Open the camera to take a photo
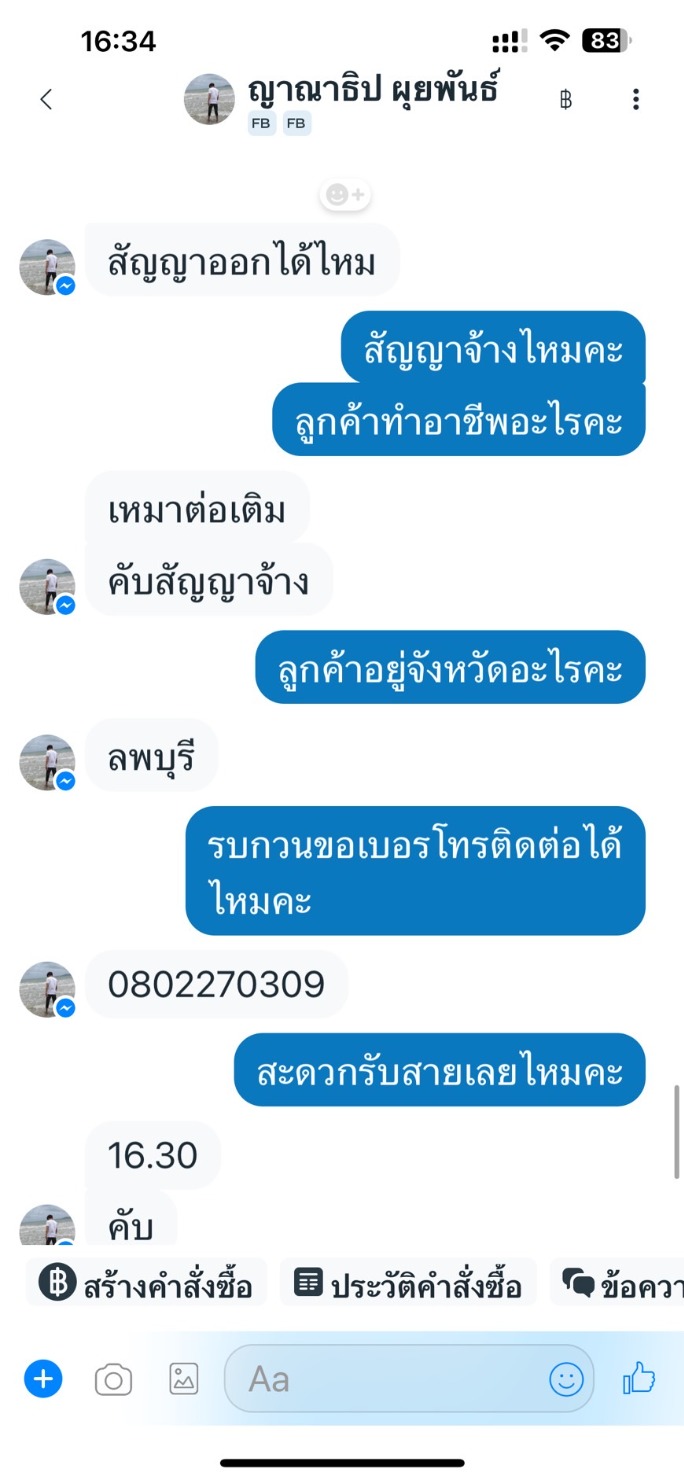 (x=113, y=1380)
